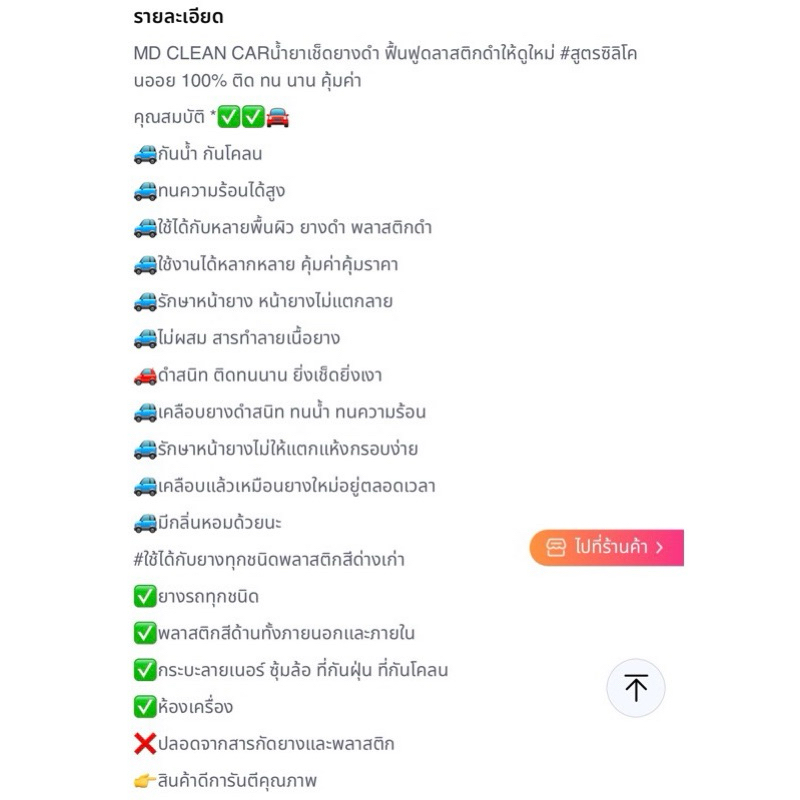Tap the back-to-top arrow button

point(636,688)
